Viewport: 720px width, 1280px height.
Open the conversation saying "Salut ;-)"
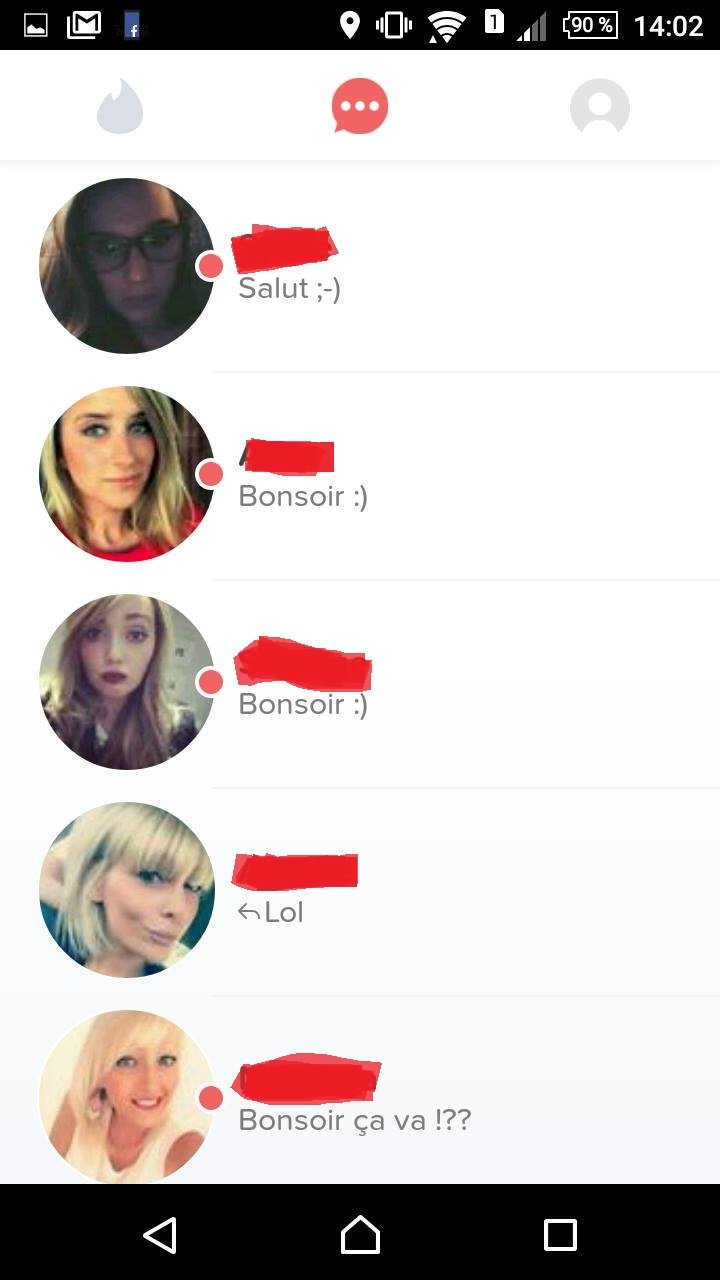(x=360, y=266)
